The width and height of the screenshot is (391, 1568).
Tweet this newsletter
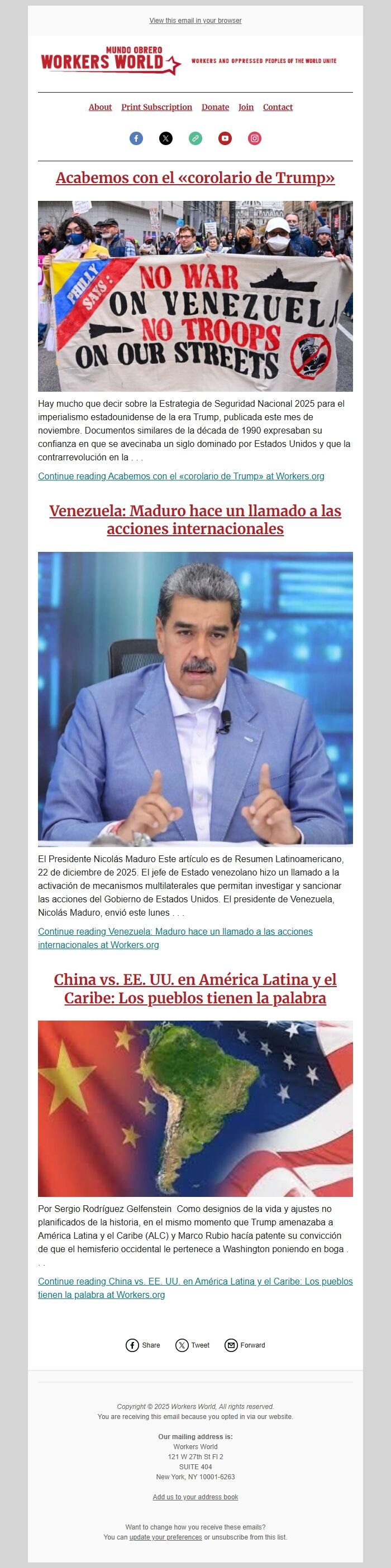(x=193, y=1345)
